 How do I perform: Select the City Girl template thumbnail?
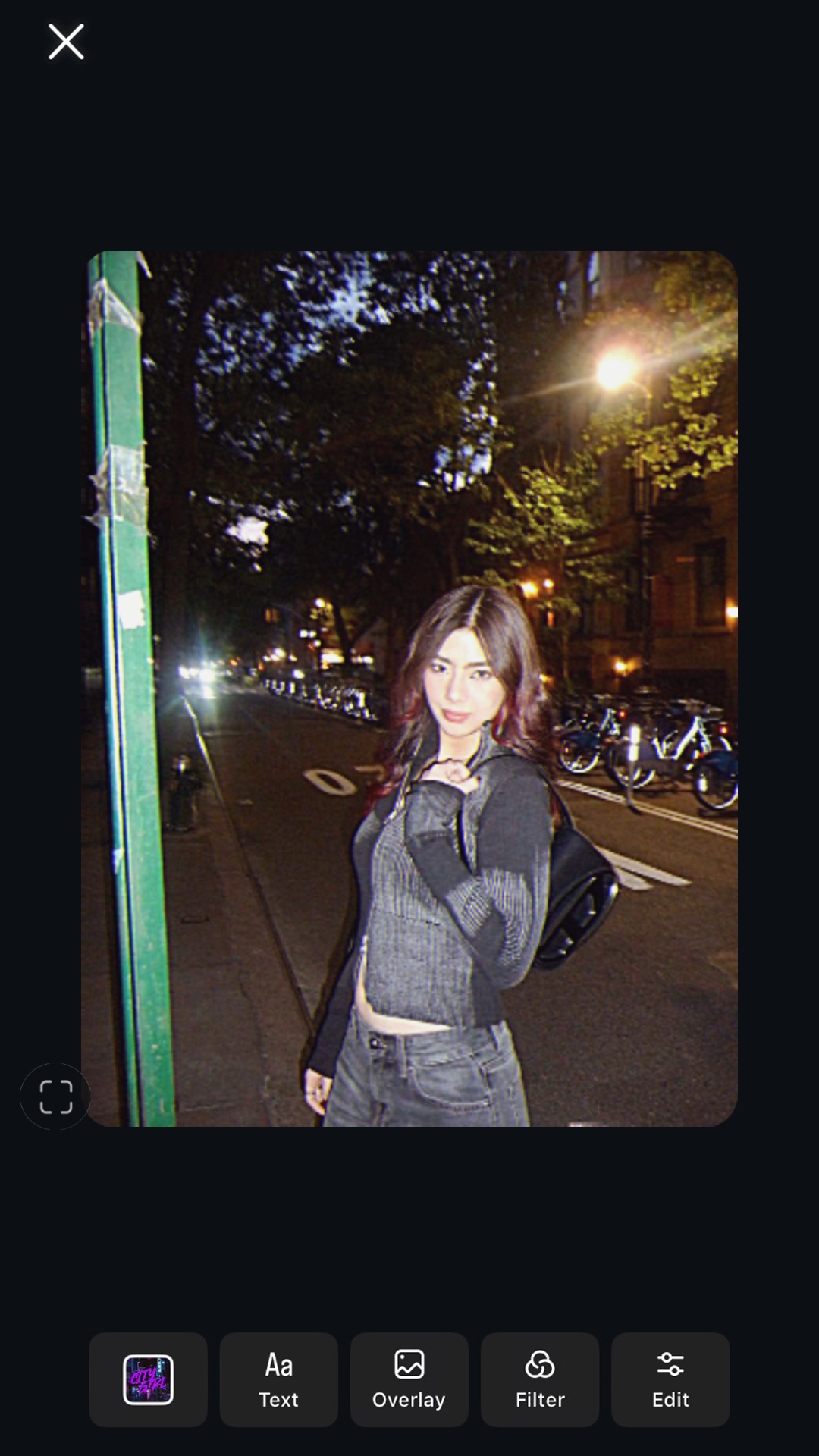148,1380
